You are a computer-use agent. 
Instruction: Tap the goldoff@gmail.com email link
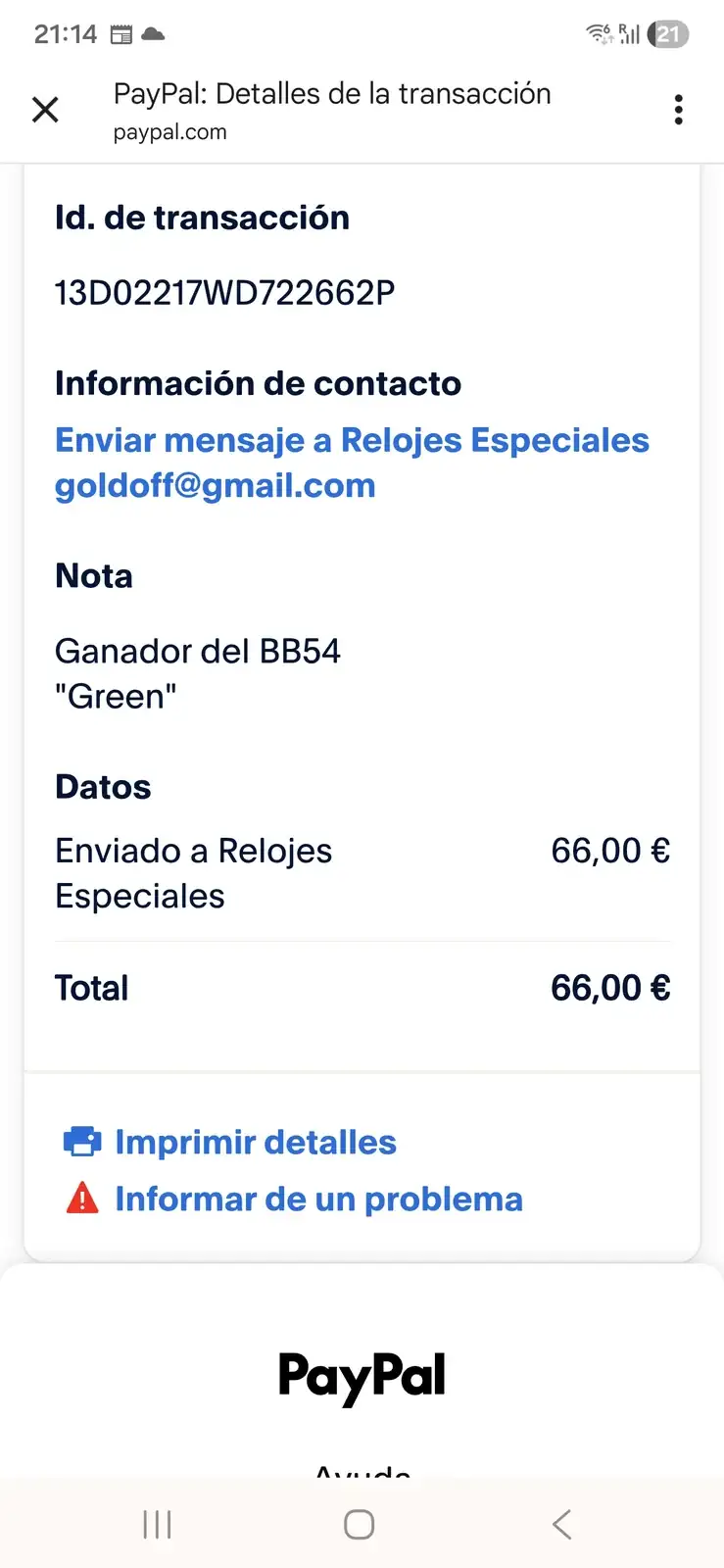click(x=216, y=486)
